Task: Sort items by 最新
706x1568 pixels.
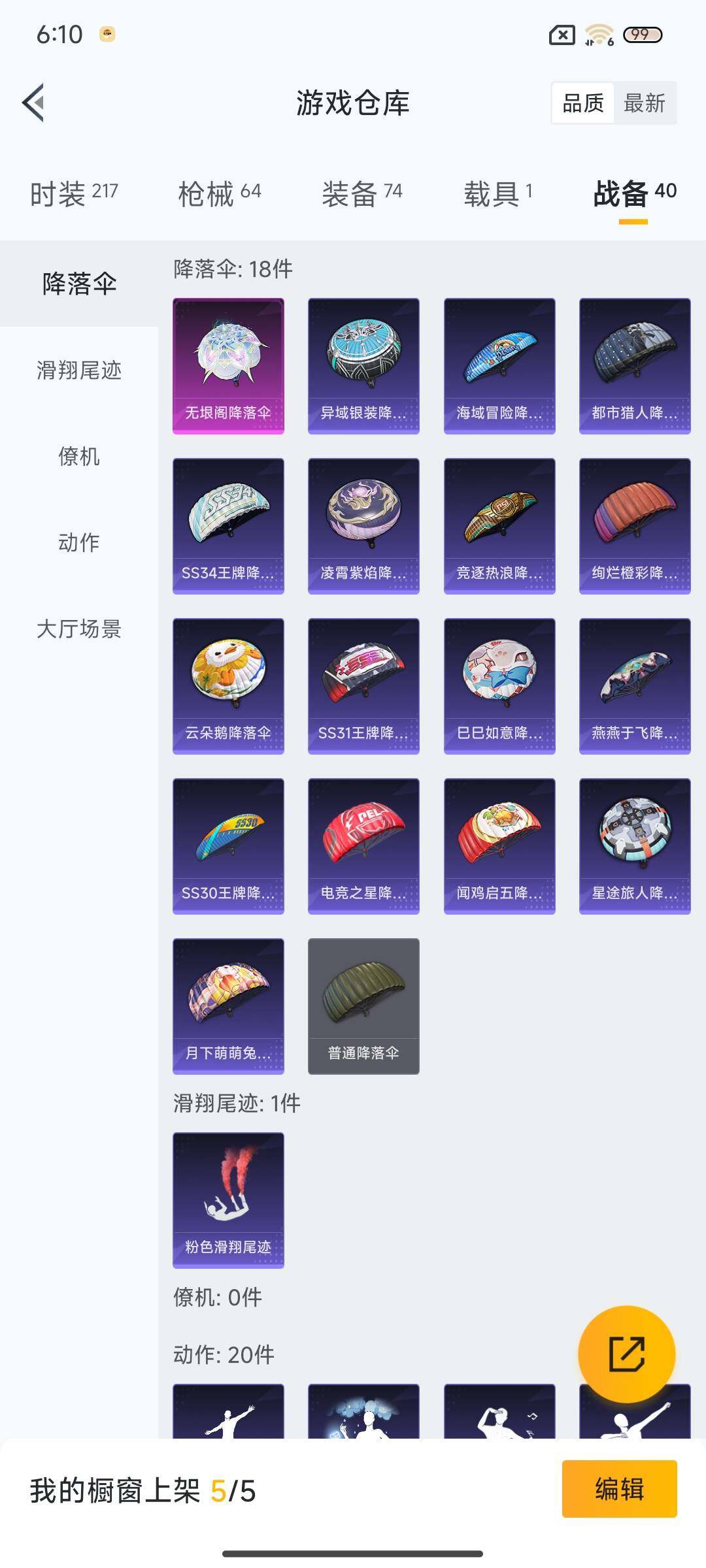Action: [x=644, y=103]
